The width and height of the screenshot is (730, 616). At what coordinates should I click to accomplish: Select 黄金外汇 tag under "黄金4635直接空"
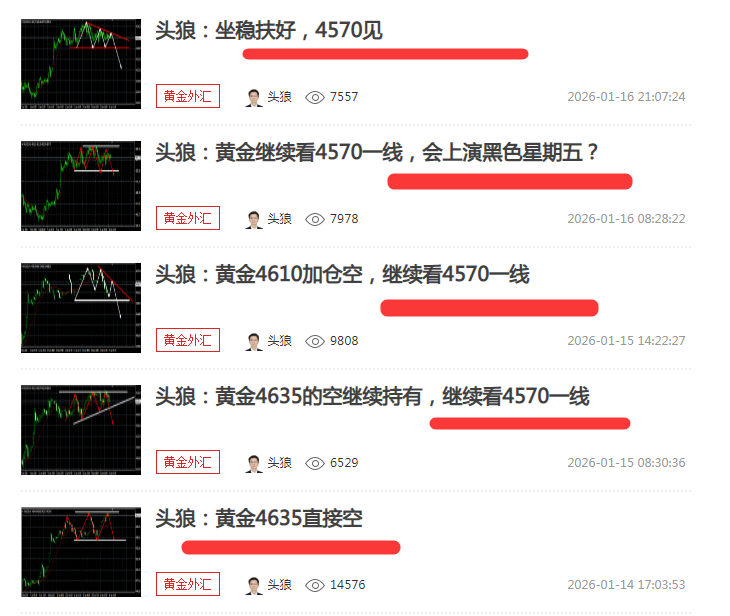click(188, 585)
